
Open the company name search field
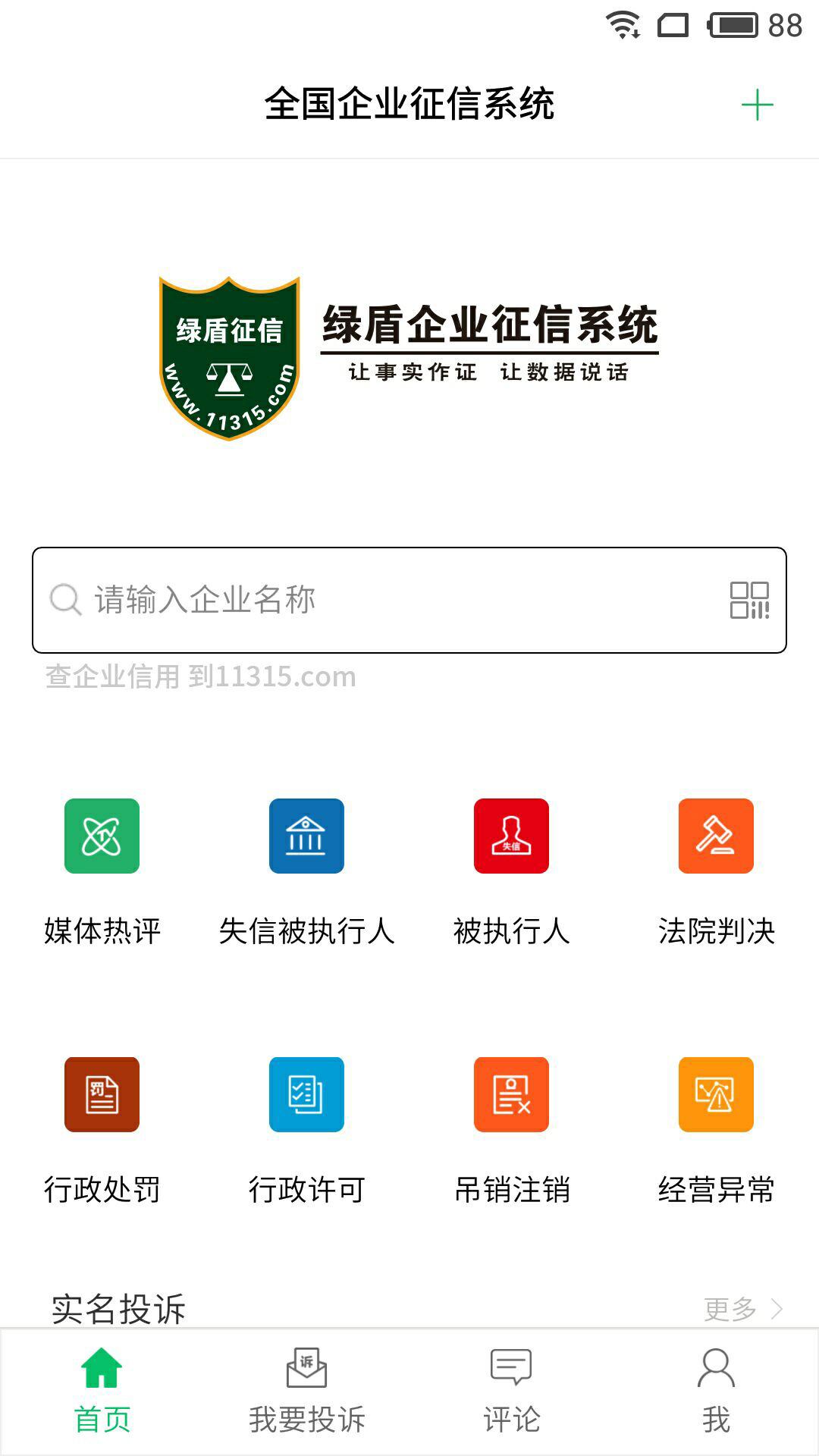point(409,600)
